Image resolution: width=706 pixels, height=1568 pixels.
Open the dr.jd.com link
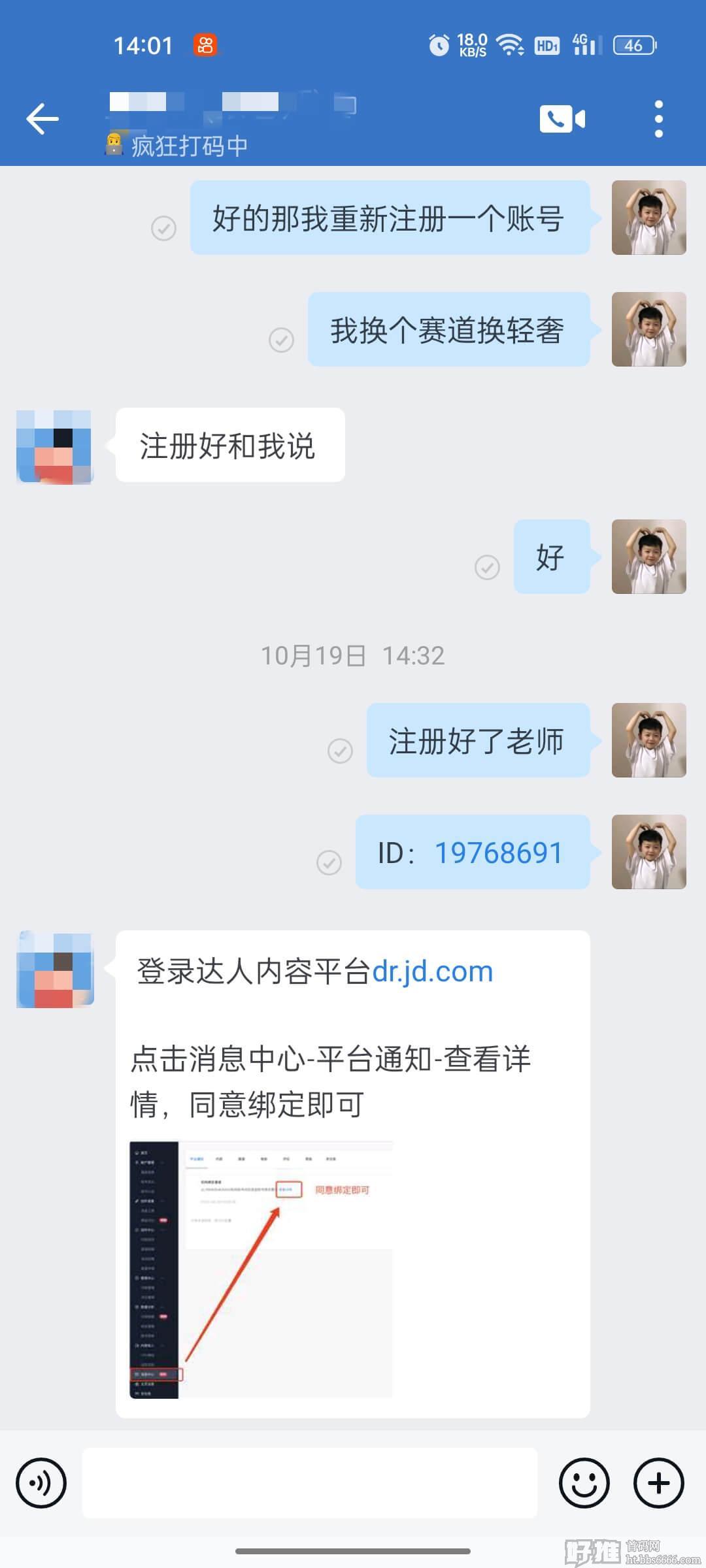tap(432, 972)
